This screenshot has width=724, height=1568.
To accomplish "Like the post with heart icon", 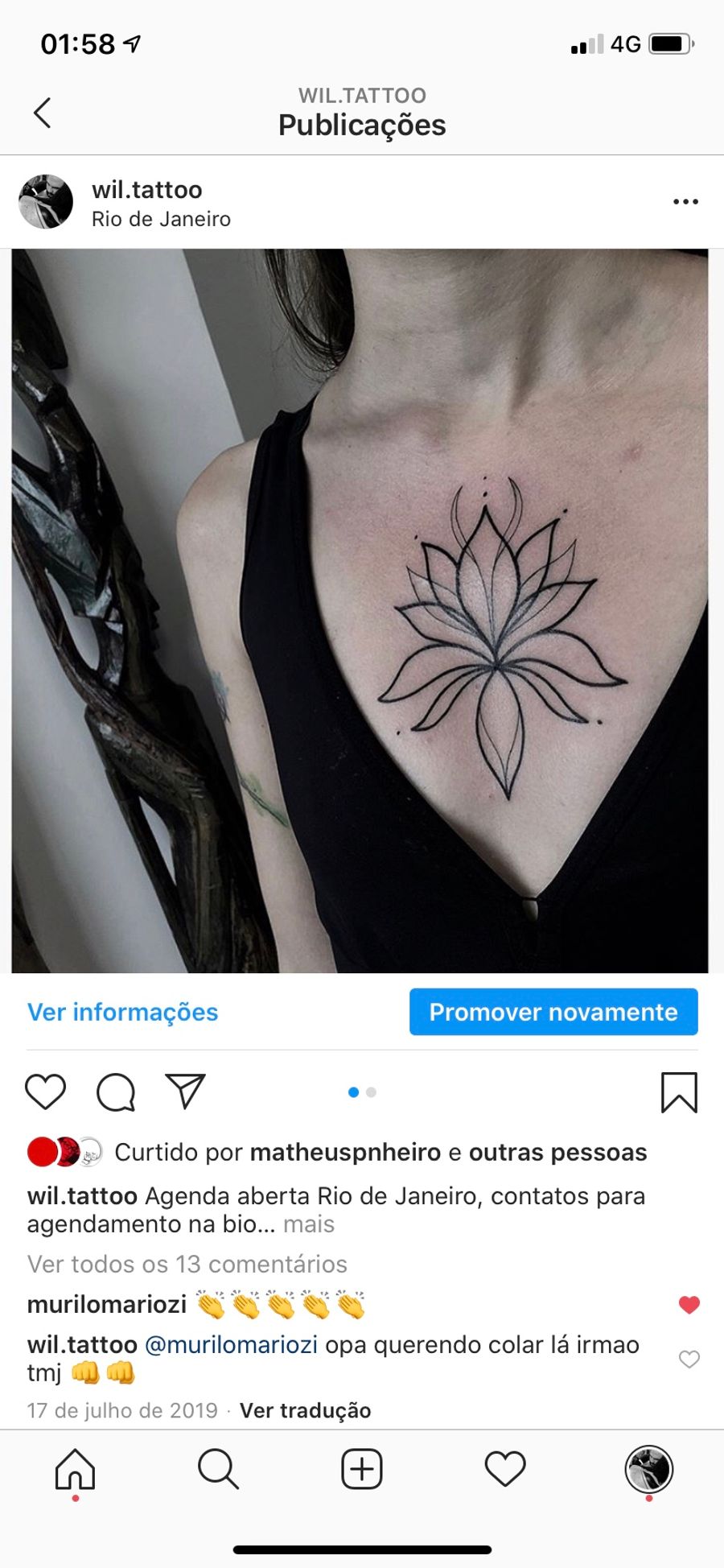I will click(x=46, y=1092).
